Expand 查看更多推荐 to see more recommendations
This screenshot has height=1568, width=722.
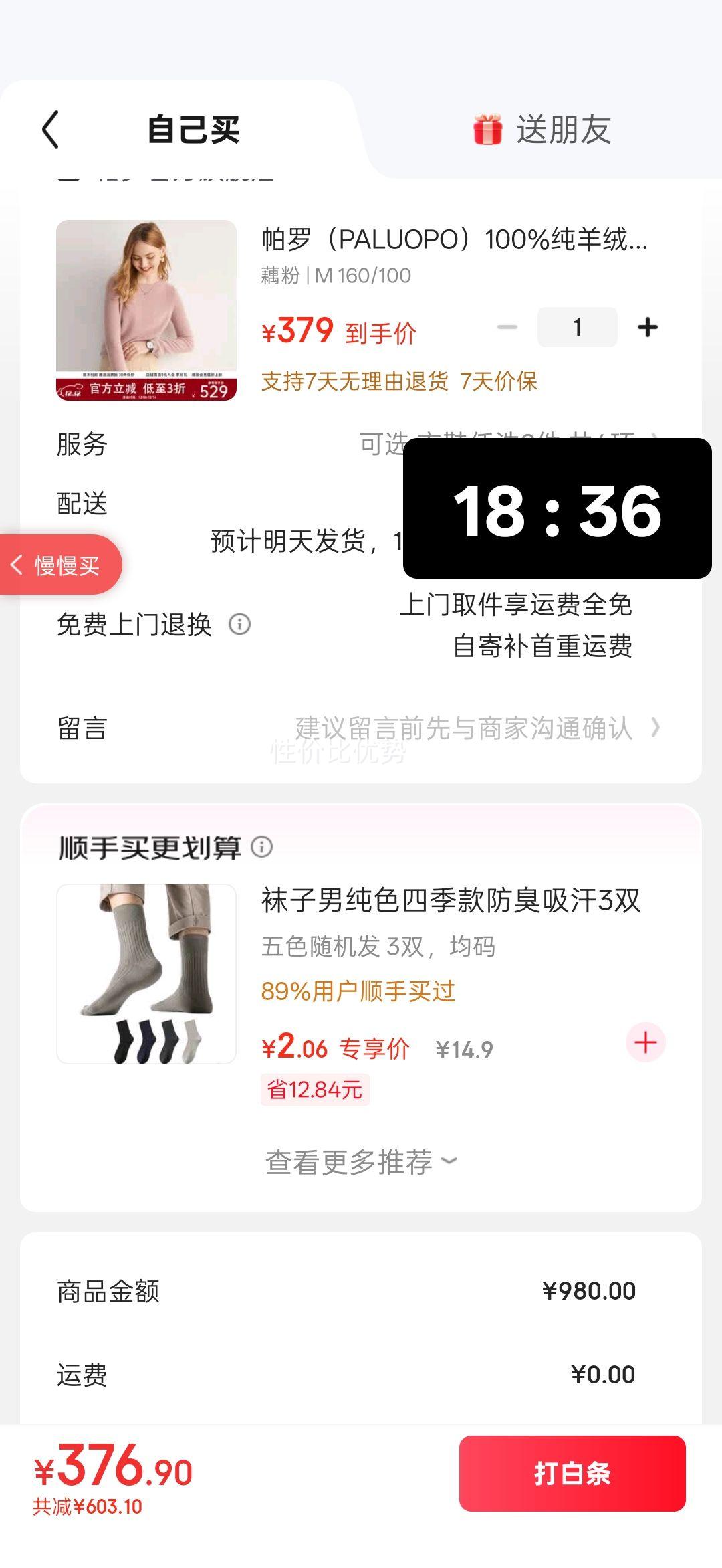(x=360, y=1159)
